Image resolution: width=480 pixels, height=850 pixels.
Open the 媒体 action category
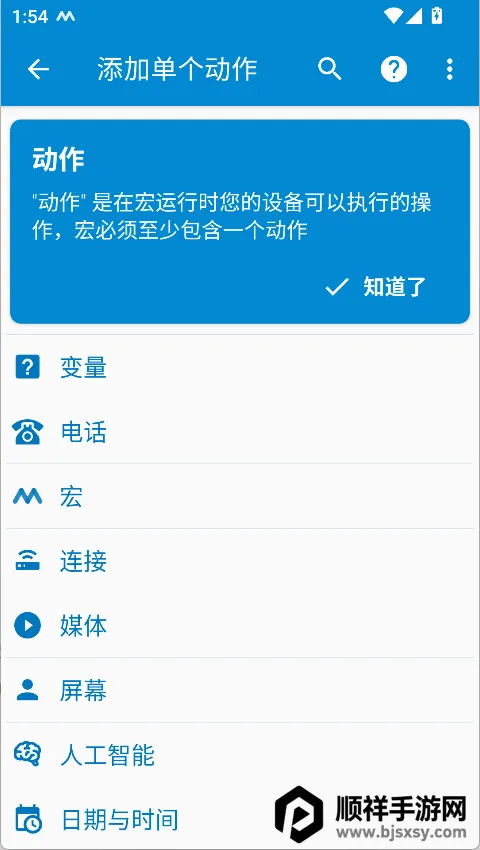tap(240, 626)
